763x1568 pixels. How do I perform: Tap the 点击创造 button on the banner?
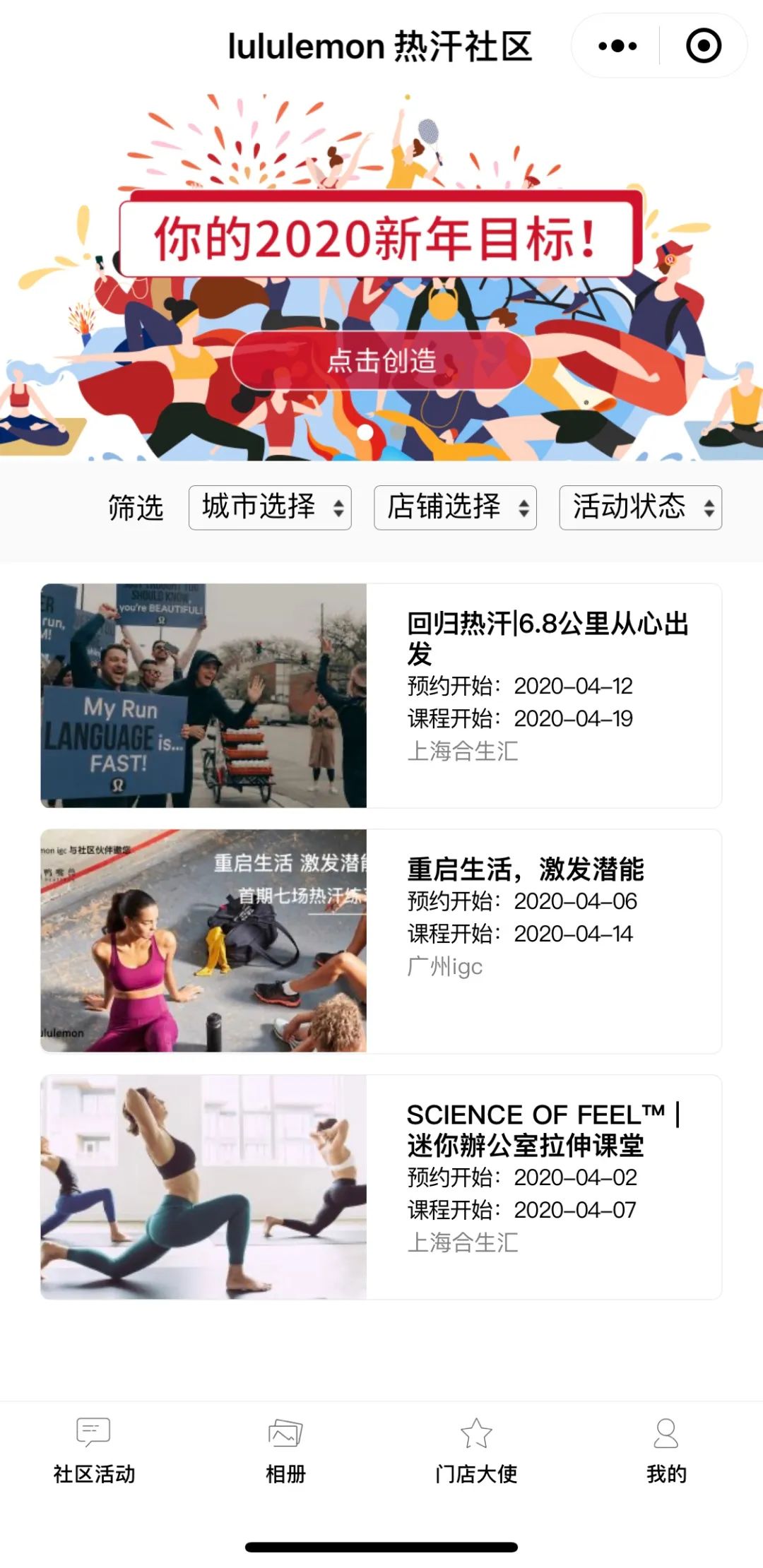point(381,360)
